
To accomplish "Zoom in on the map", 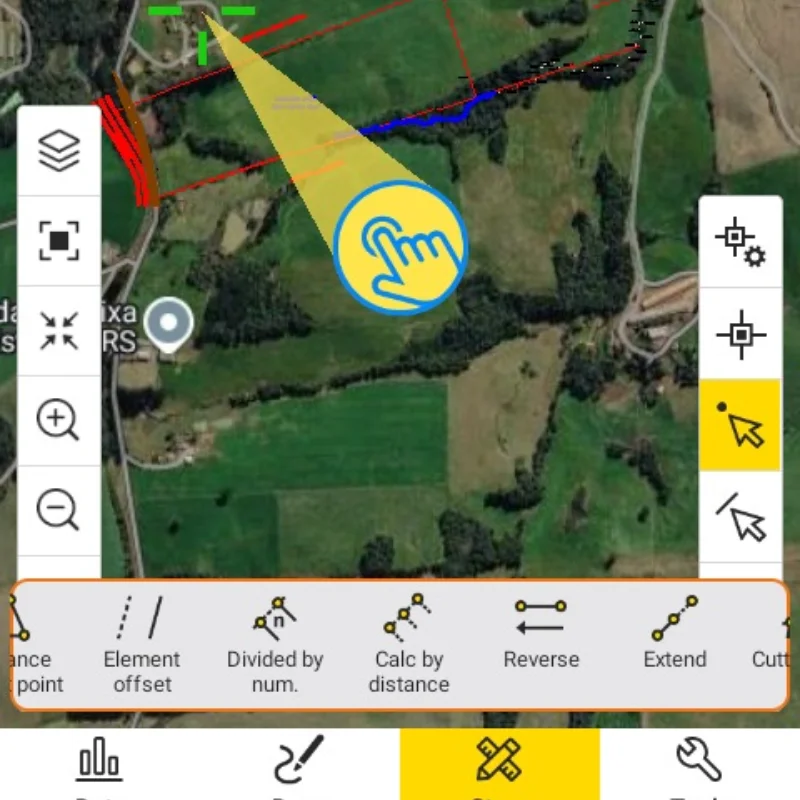I will coord(58,421).
